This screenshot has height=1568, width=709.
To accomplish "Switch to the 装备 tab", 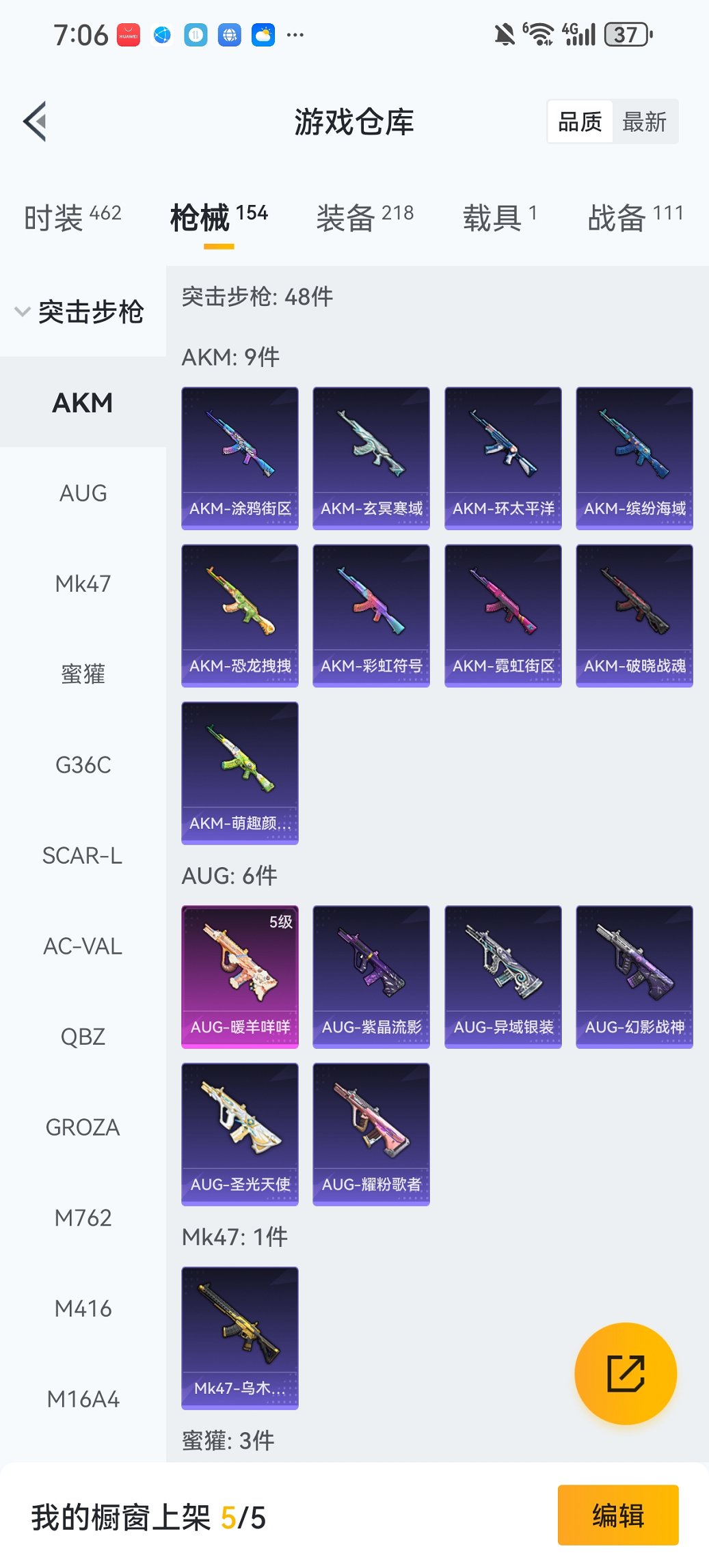I will 364,217.
